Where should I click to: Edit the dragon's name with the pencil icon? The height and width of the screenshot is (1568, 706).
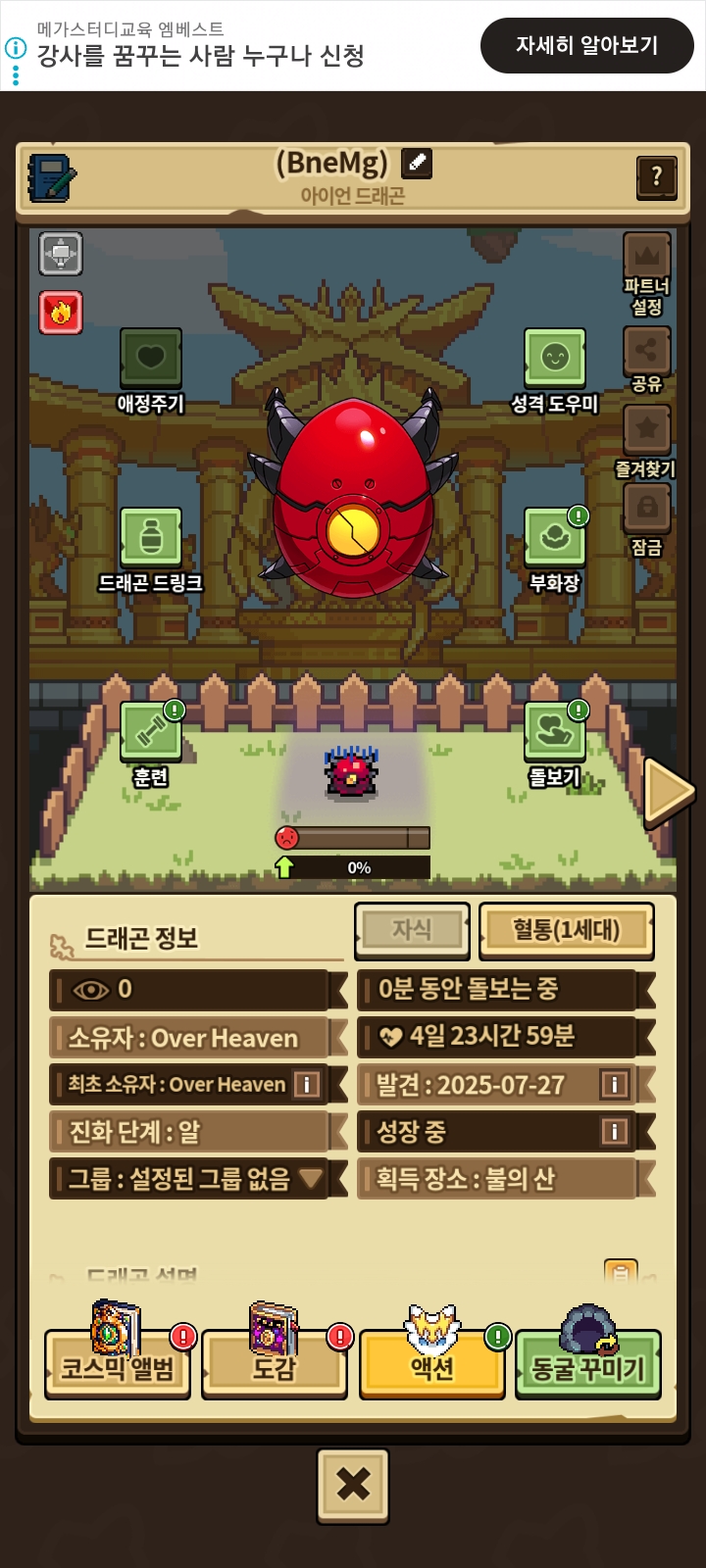click(x=417, y=163)
